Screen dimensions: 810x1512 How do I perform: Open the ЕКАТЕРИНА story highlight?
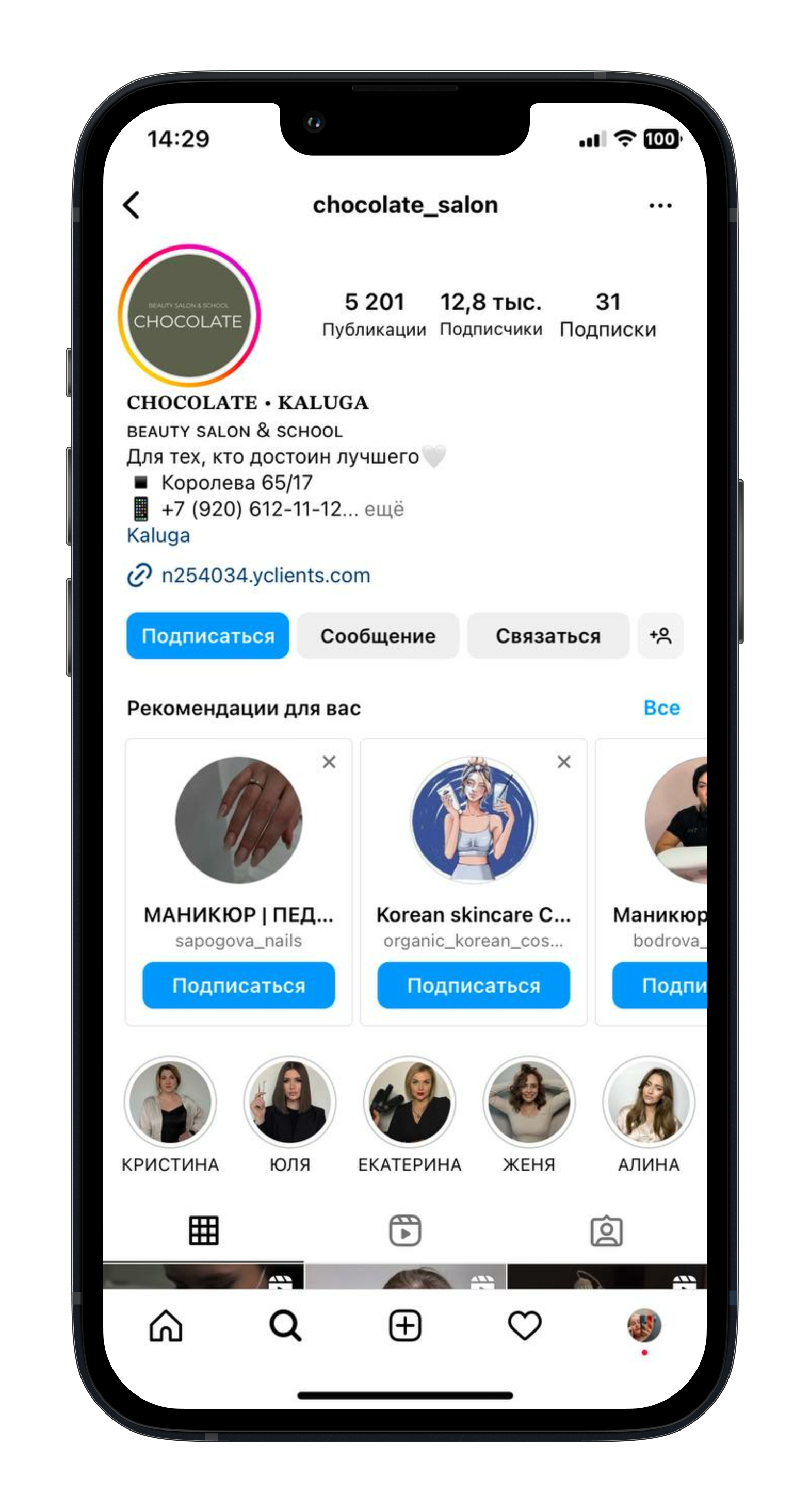pos(410,1102)
